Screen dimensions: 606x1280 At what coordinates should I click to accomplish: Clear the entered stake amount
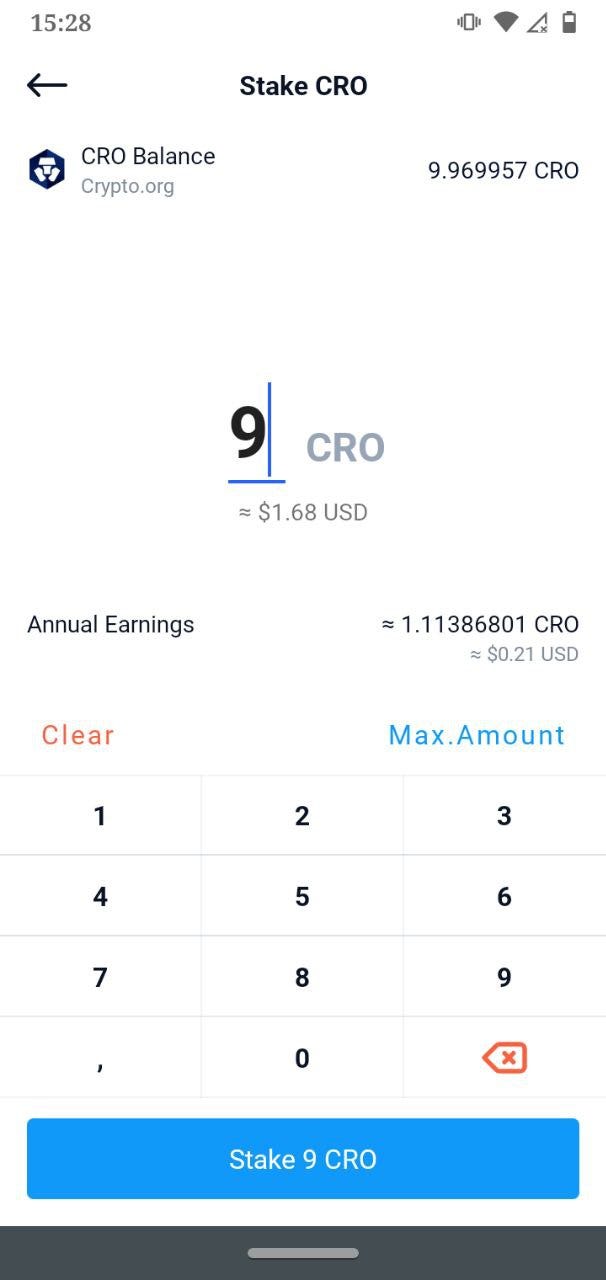click(78, 735)
